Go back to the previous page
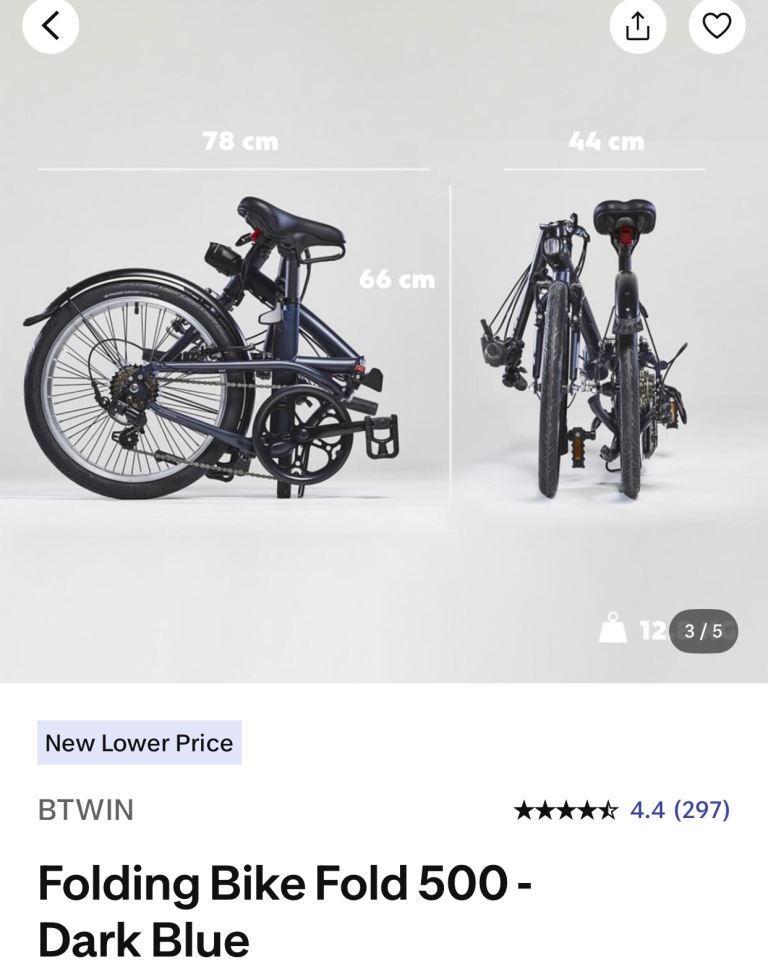 tap(50, 26)
